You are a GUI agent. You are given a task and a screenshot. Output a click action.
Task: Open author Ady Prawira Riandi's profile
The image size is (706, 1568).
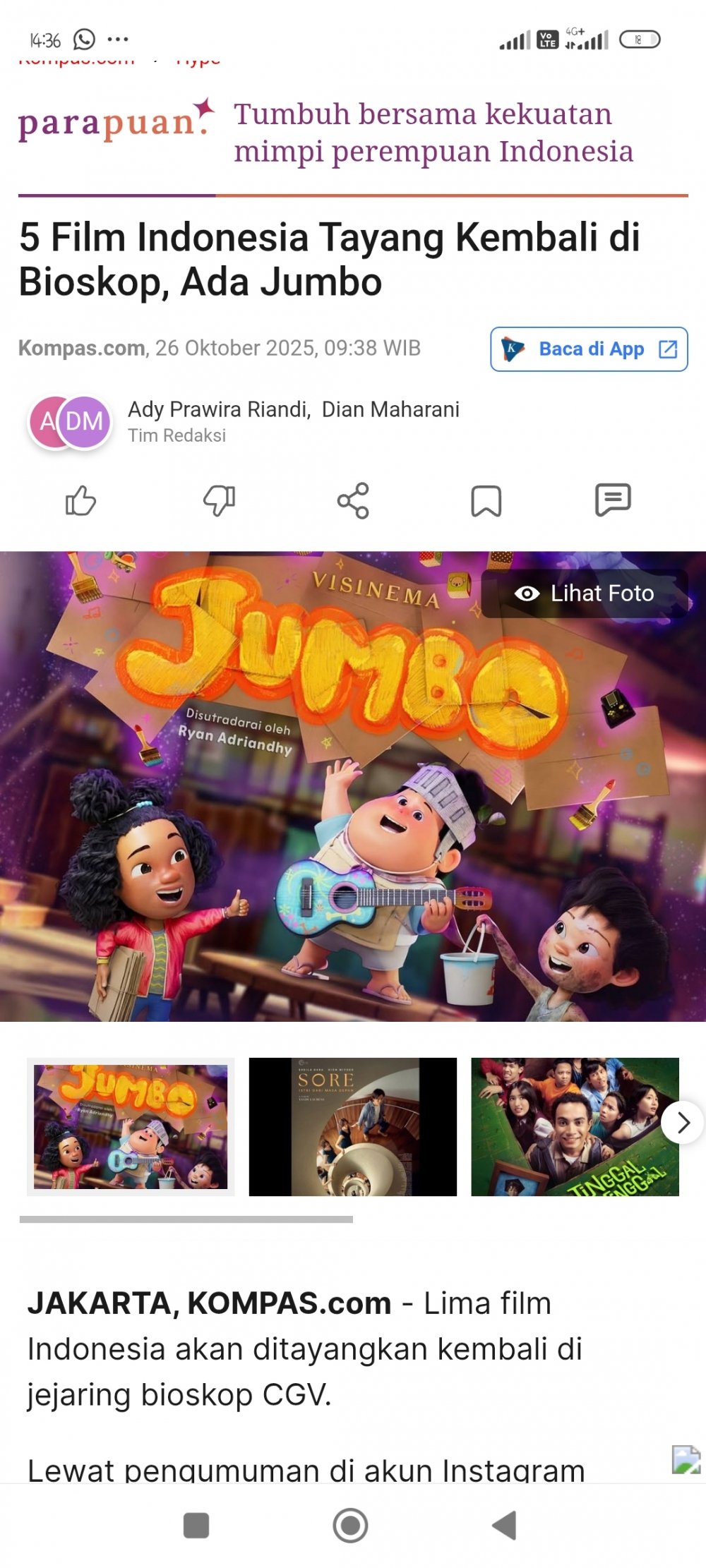218,409
